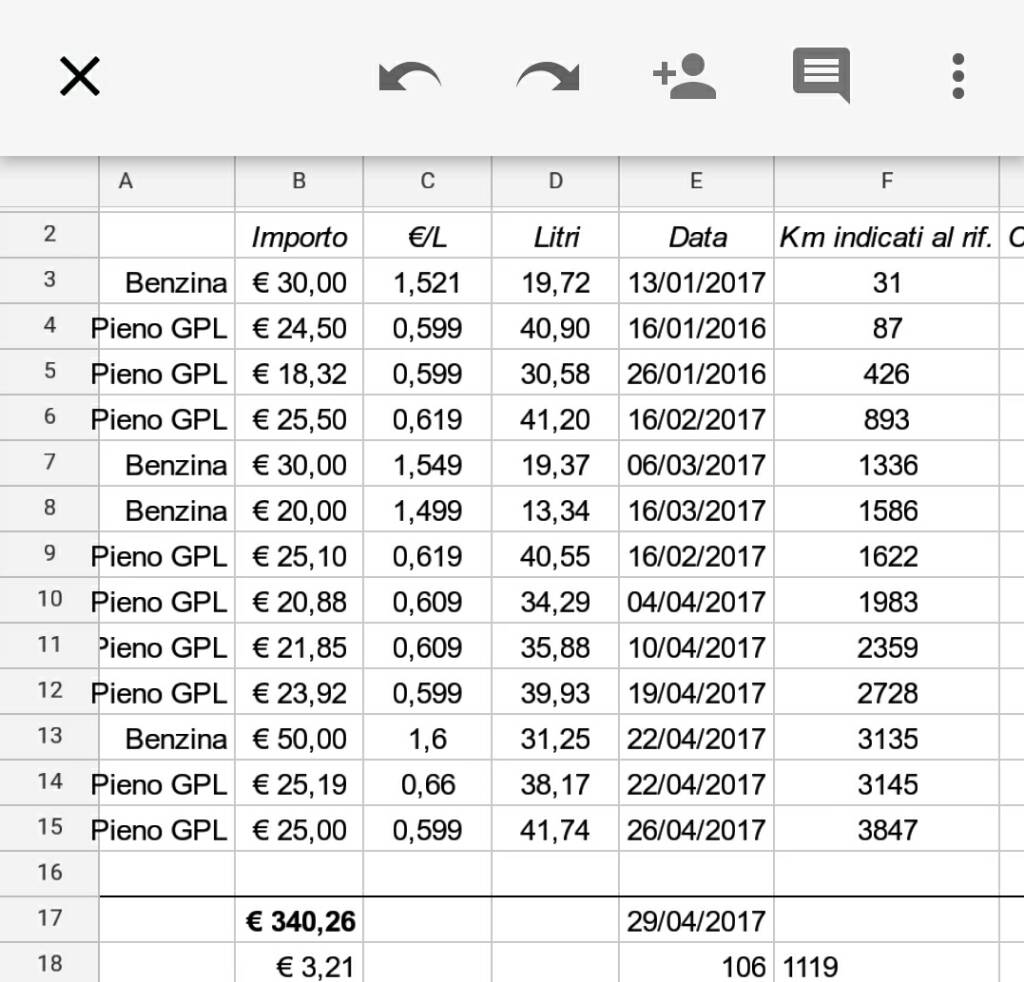Open the three-dot overflow menu
This screenshot has height=982, width=1024.
point(958,77)
